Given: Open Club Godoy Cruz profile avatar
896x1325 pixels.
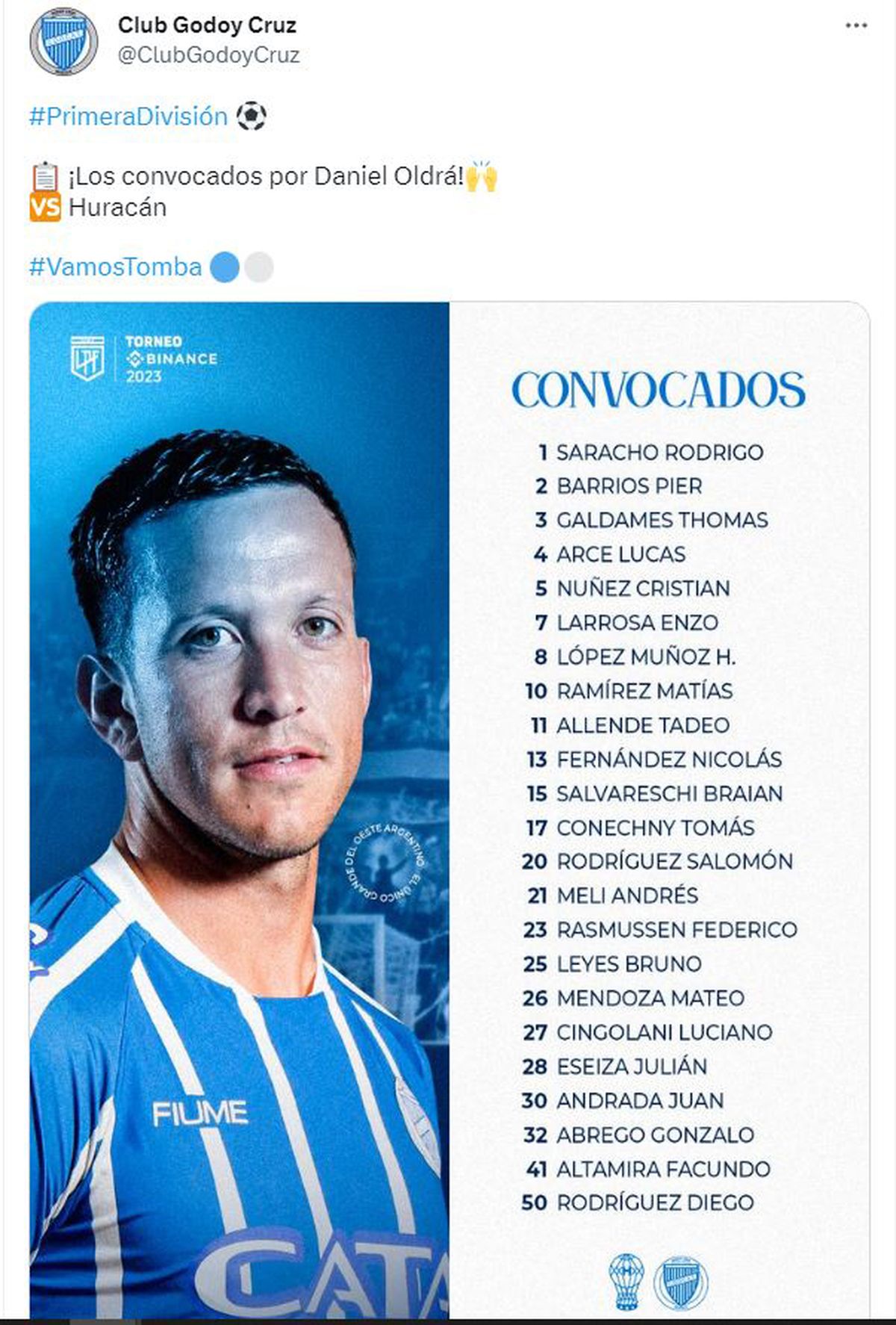Looking at the screenshot, I should [x=63, y=41].
